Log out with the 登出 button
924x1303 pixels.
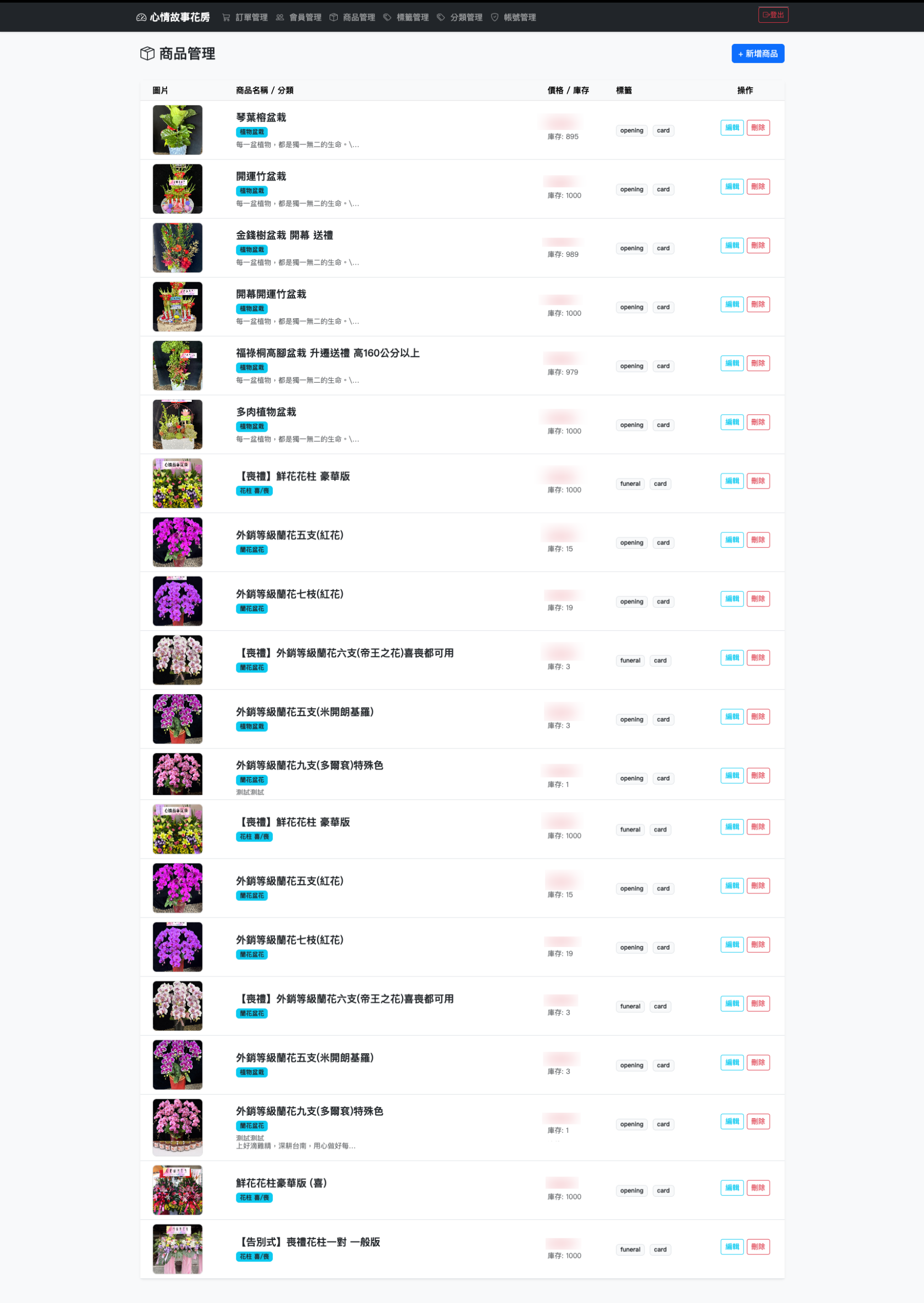[x=772, y=15]
